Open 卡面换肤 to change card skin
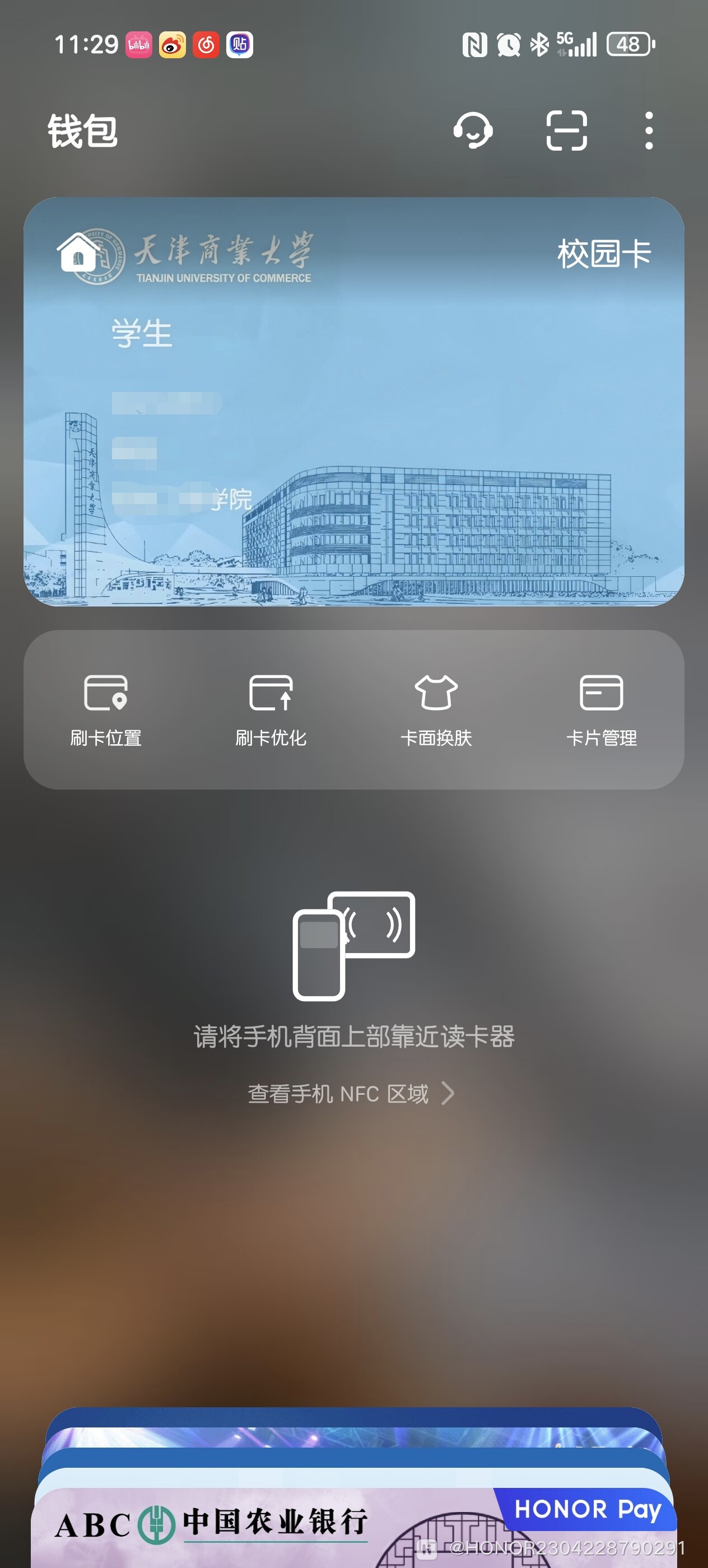Screen dimensions: 708x1568 pos(436,711)
